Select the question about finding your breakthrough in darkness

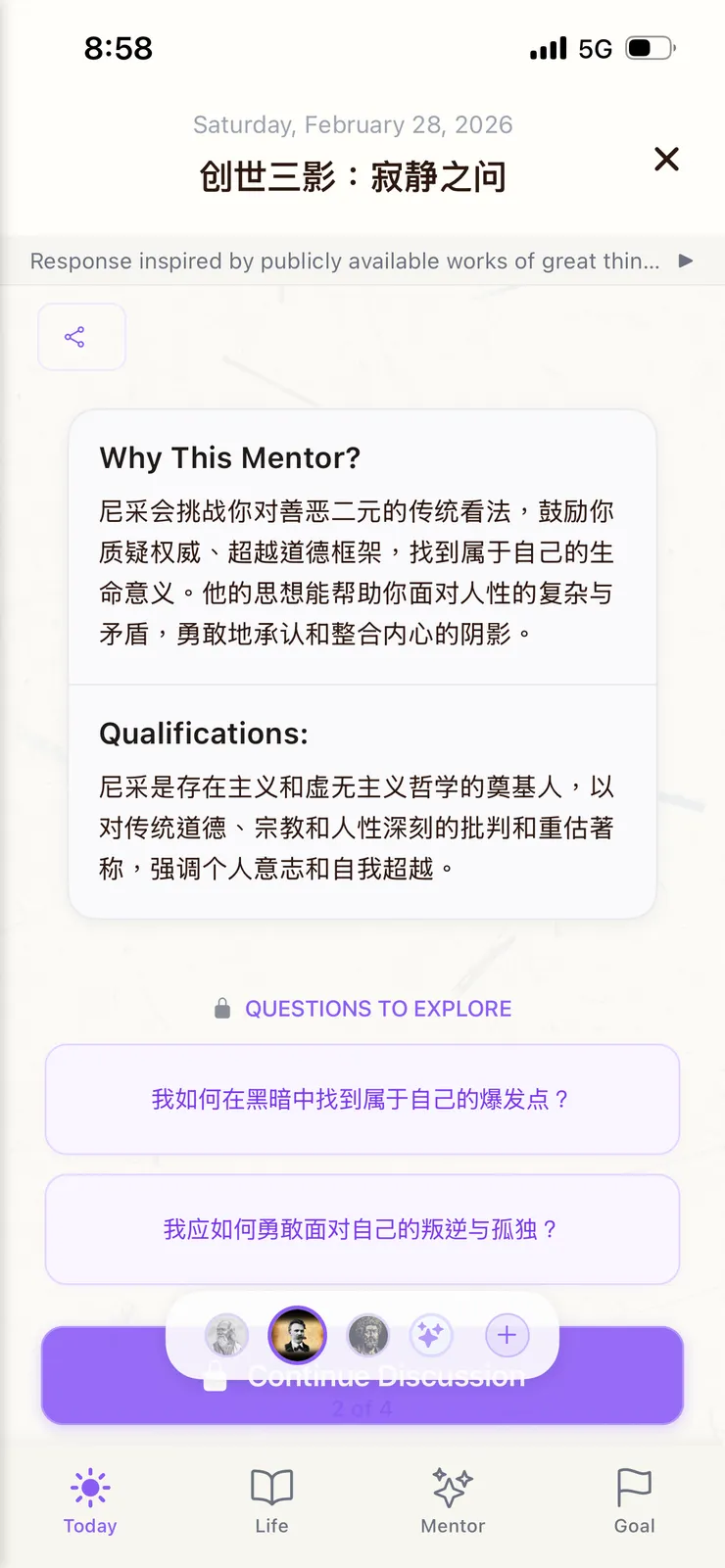pos(362,1099)
